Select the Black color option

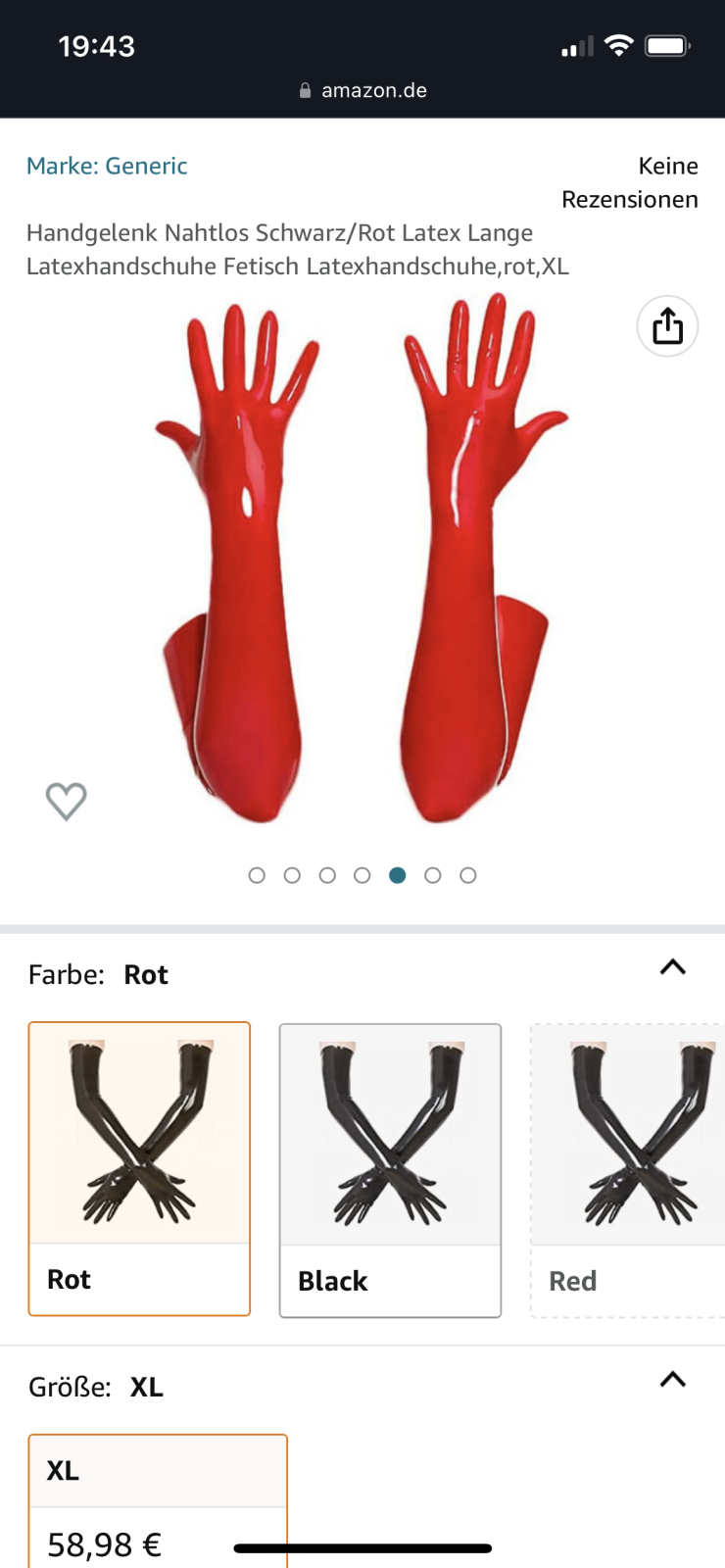pos(390,1170)
